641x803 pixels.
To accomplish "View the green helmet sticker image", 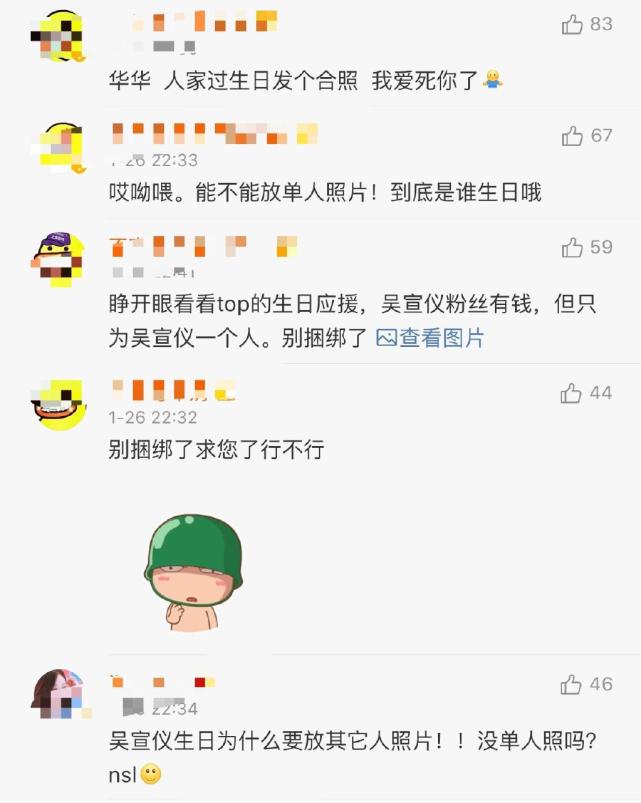I will pos(194,572).
